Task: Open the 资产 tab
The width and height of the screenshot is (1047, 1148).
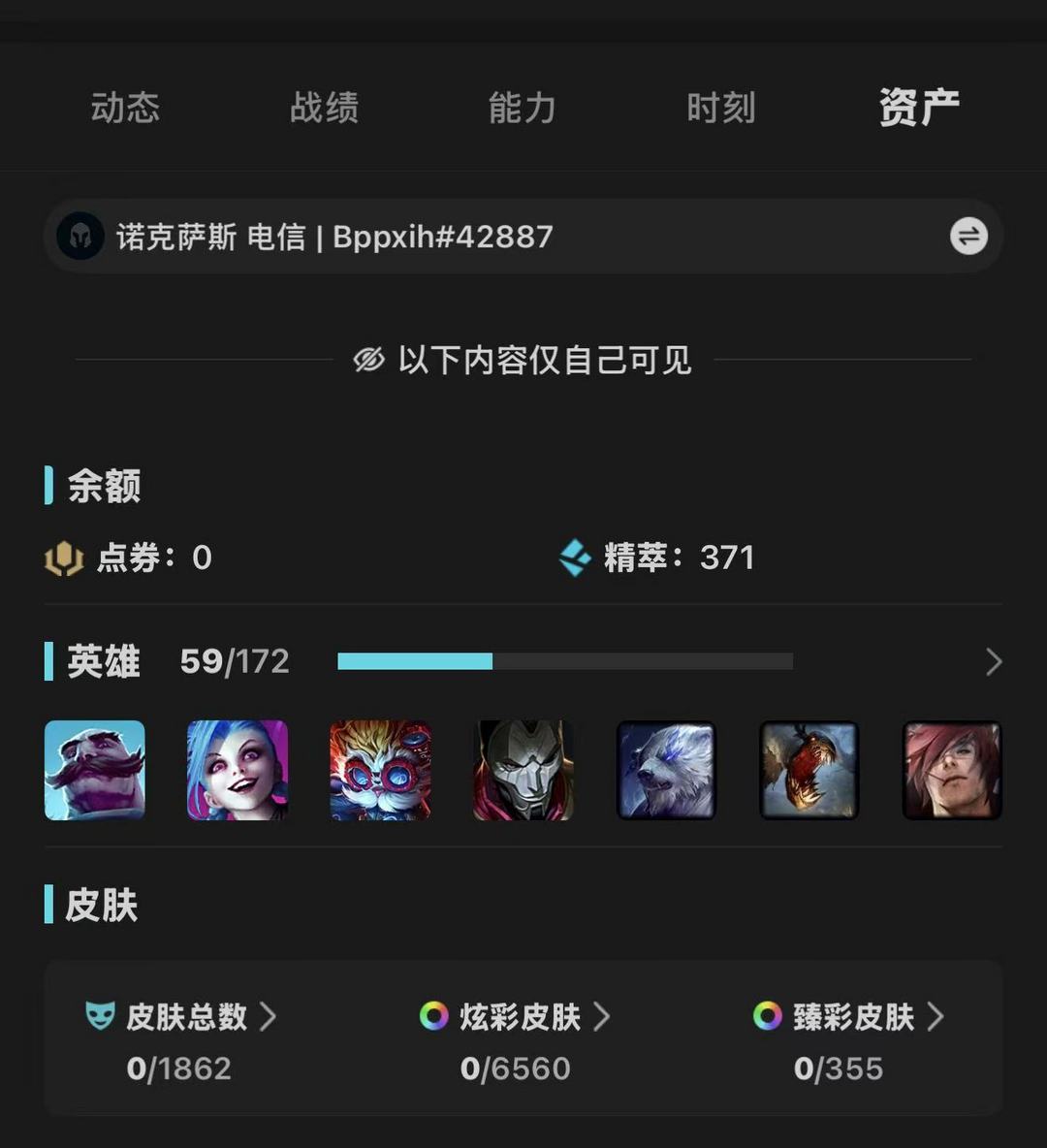Action: [x=919, y=108]
